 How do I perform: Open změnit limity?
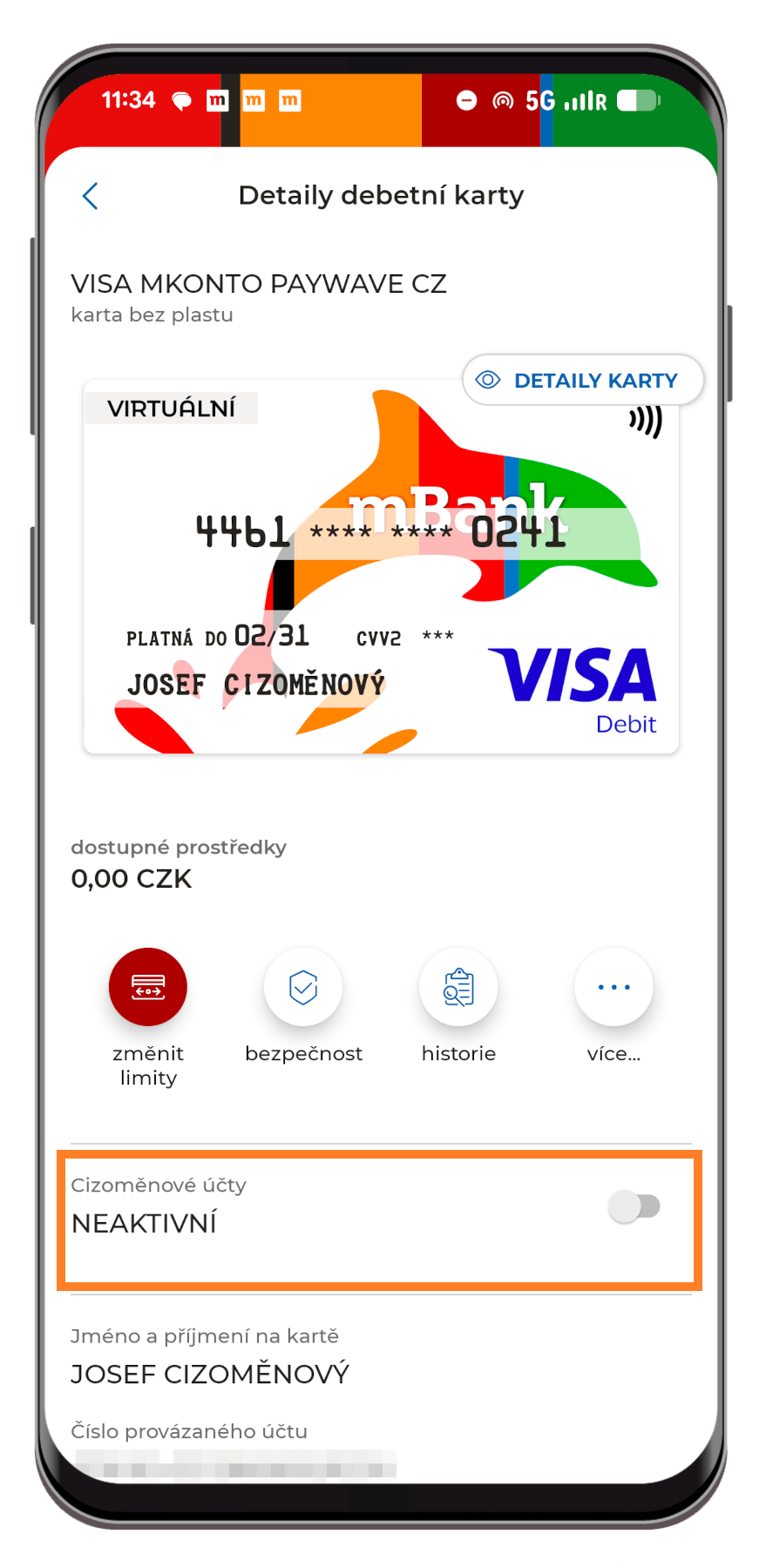coord(148,987)
